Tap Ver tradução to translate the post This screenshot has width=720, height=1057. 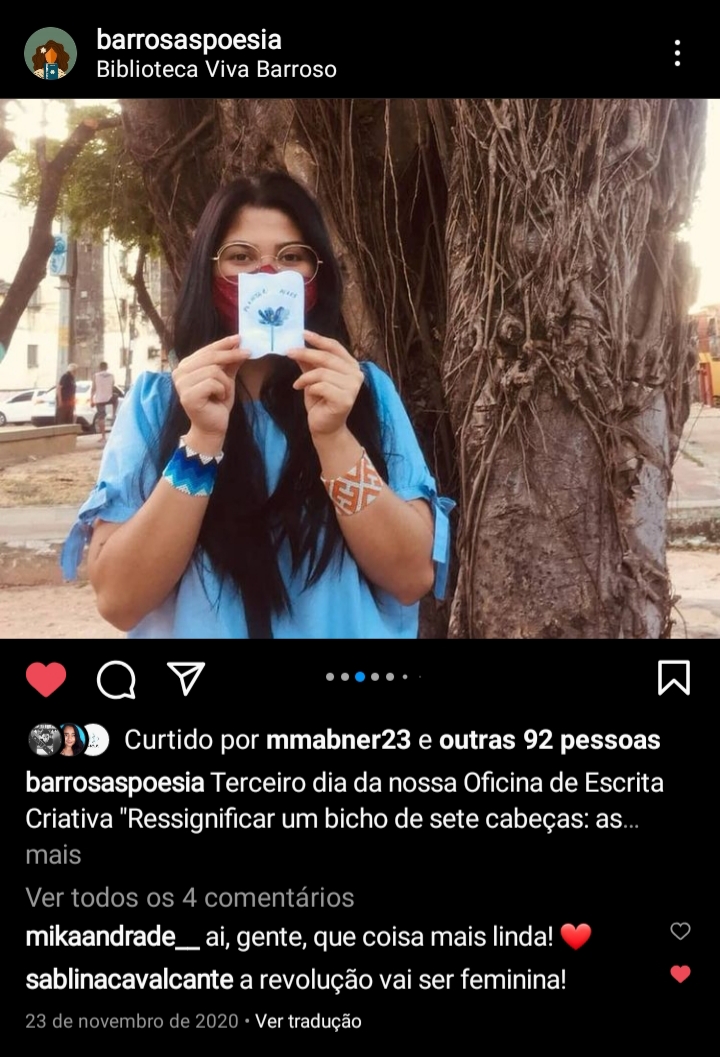[308, 1021]
